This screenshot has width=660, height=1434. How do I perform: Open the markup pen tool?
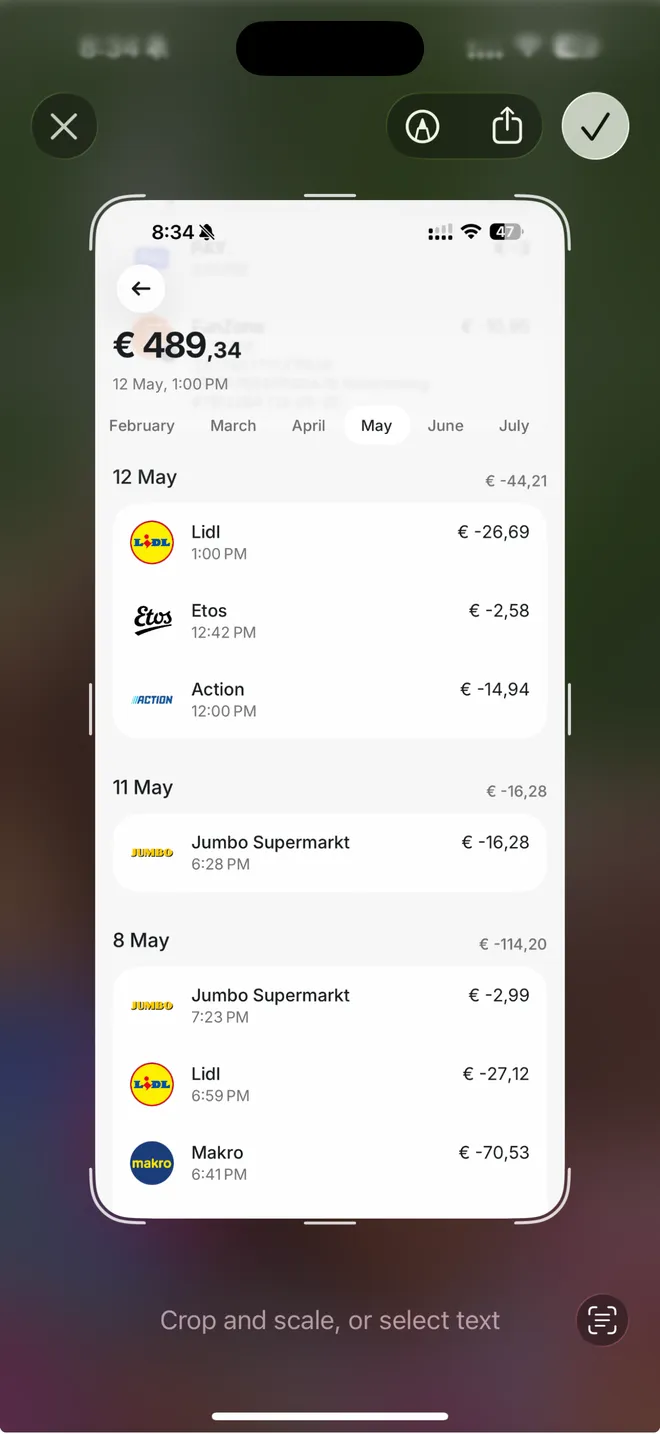point(423,127)
